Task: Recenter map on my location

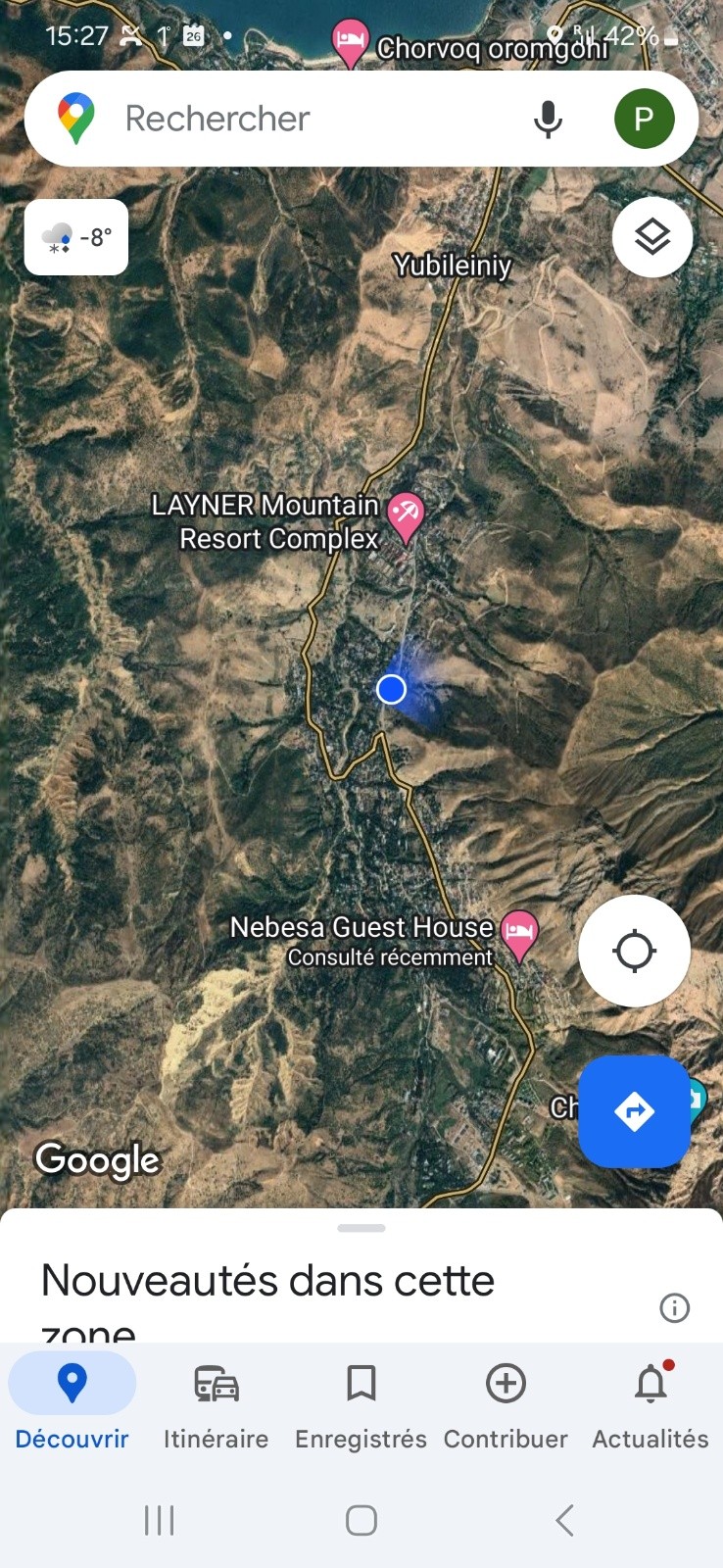Action: pyautogui.click(x=634, y=951)
